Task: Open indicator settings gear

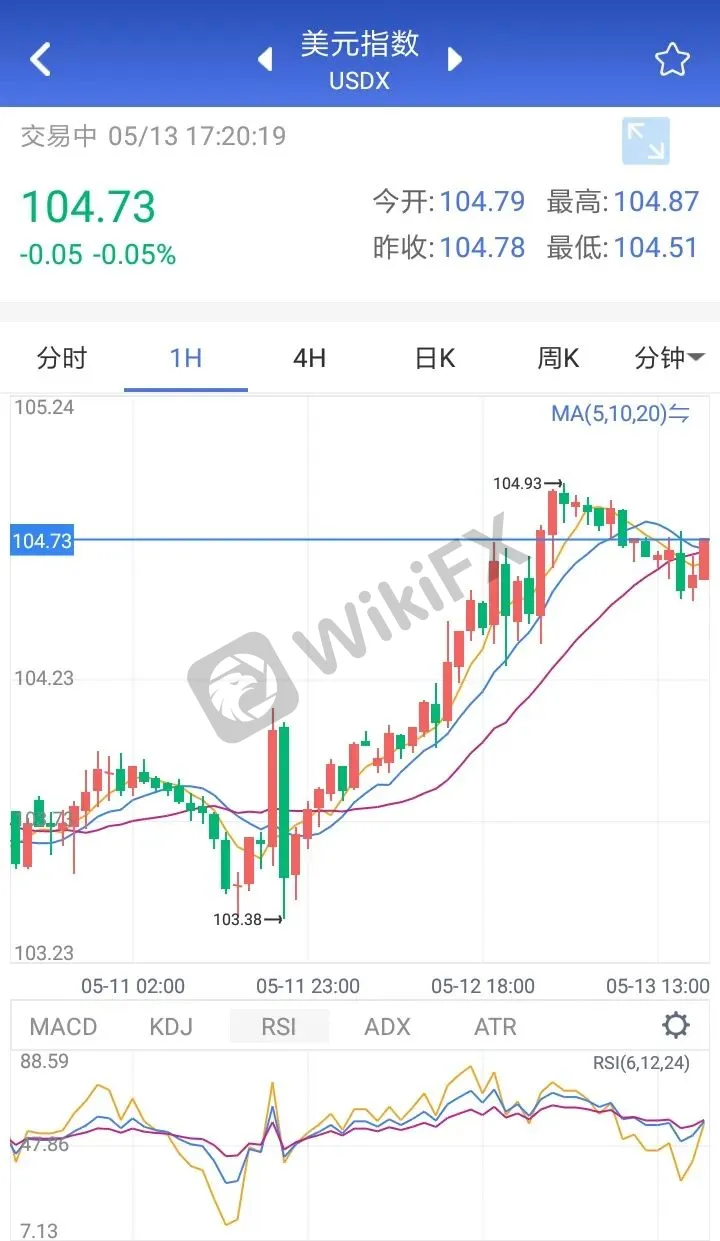Action: pos(676,1025)
